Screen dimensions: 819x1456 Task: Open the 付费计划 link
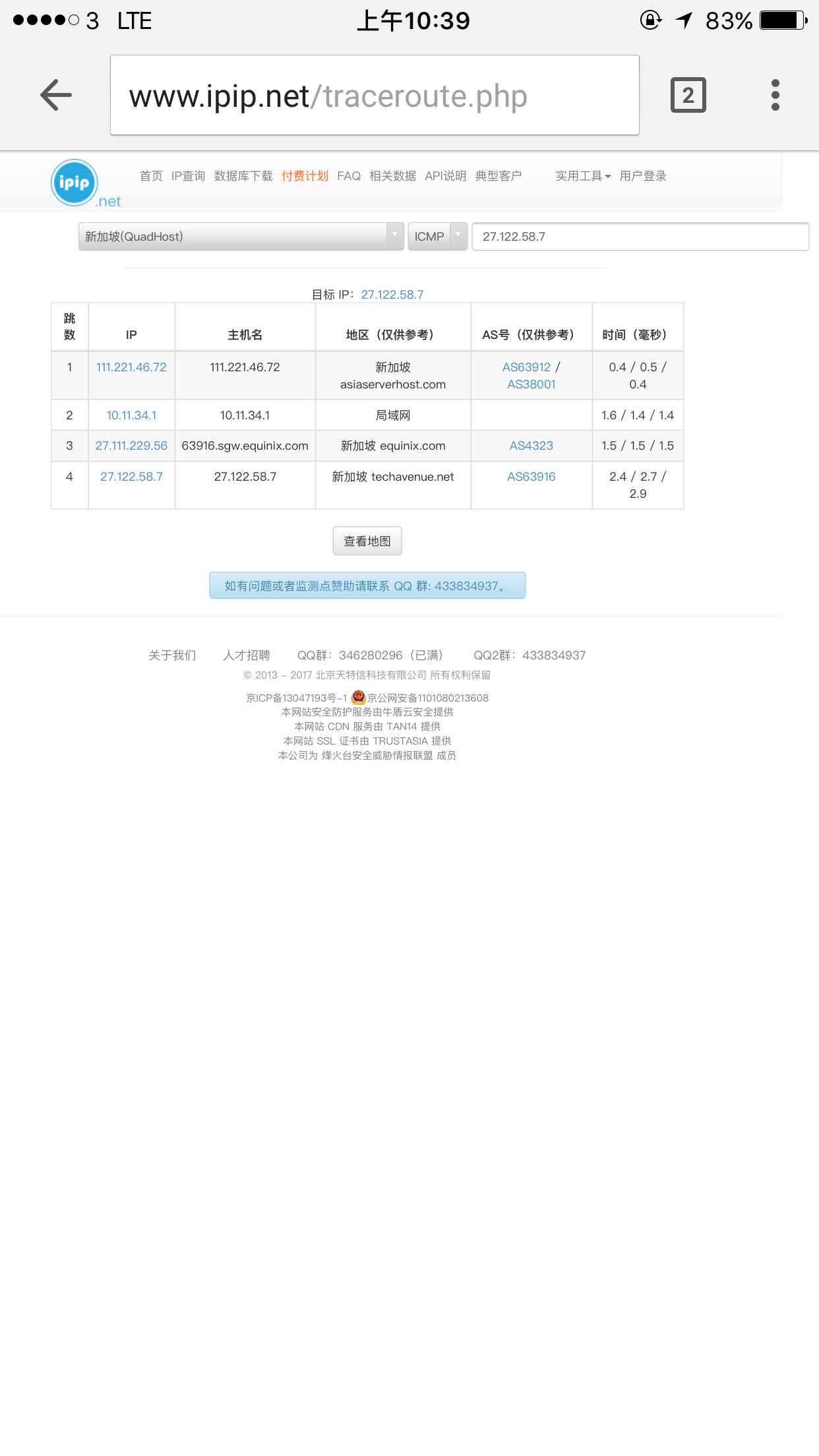305,176
